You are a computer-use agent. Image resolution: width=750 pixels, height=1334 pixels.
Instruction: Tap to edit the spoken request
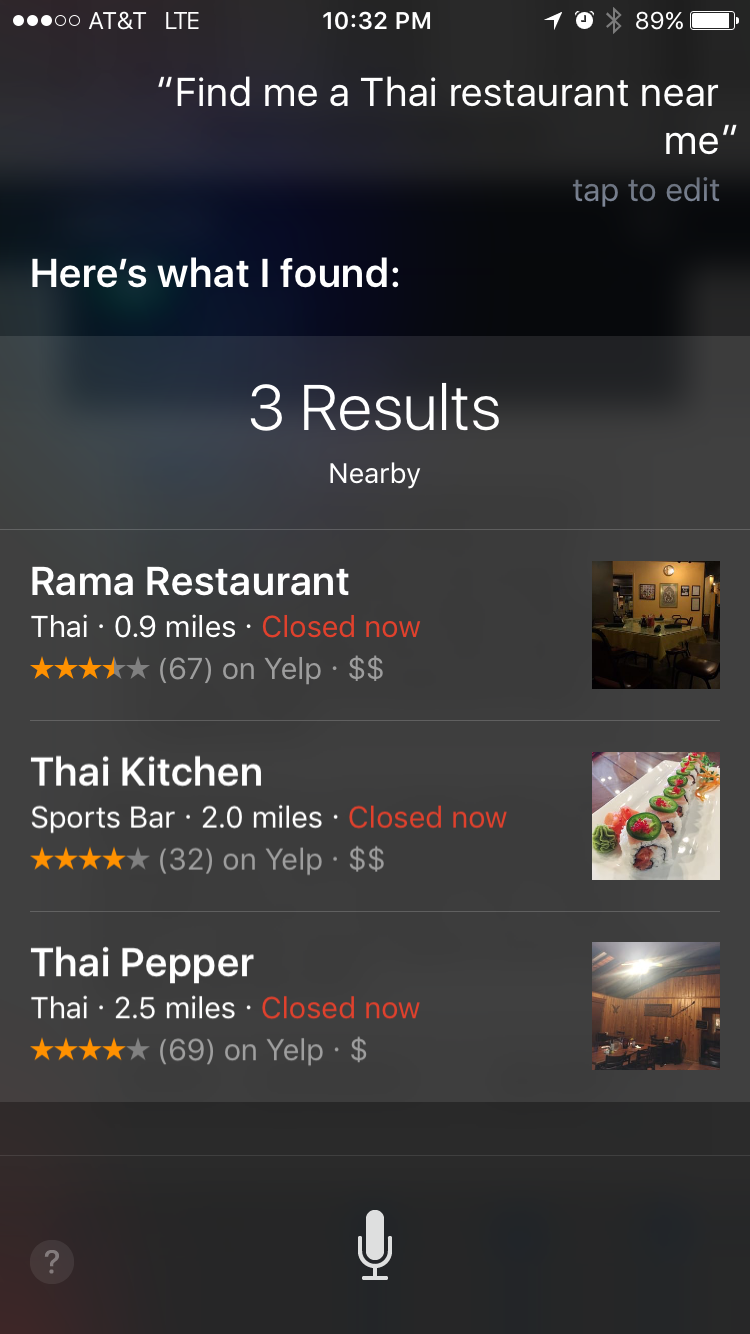645,190
